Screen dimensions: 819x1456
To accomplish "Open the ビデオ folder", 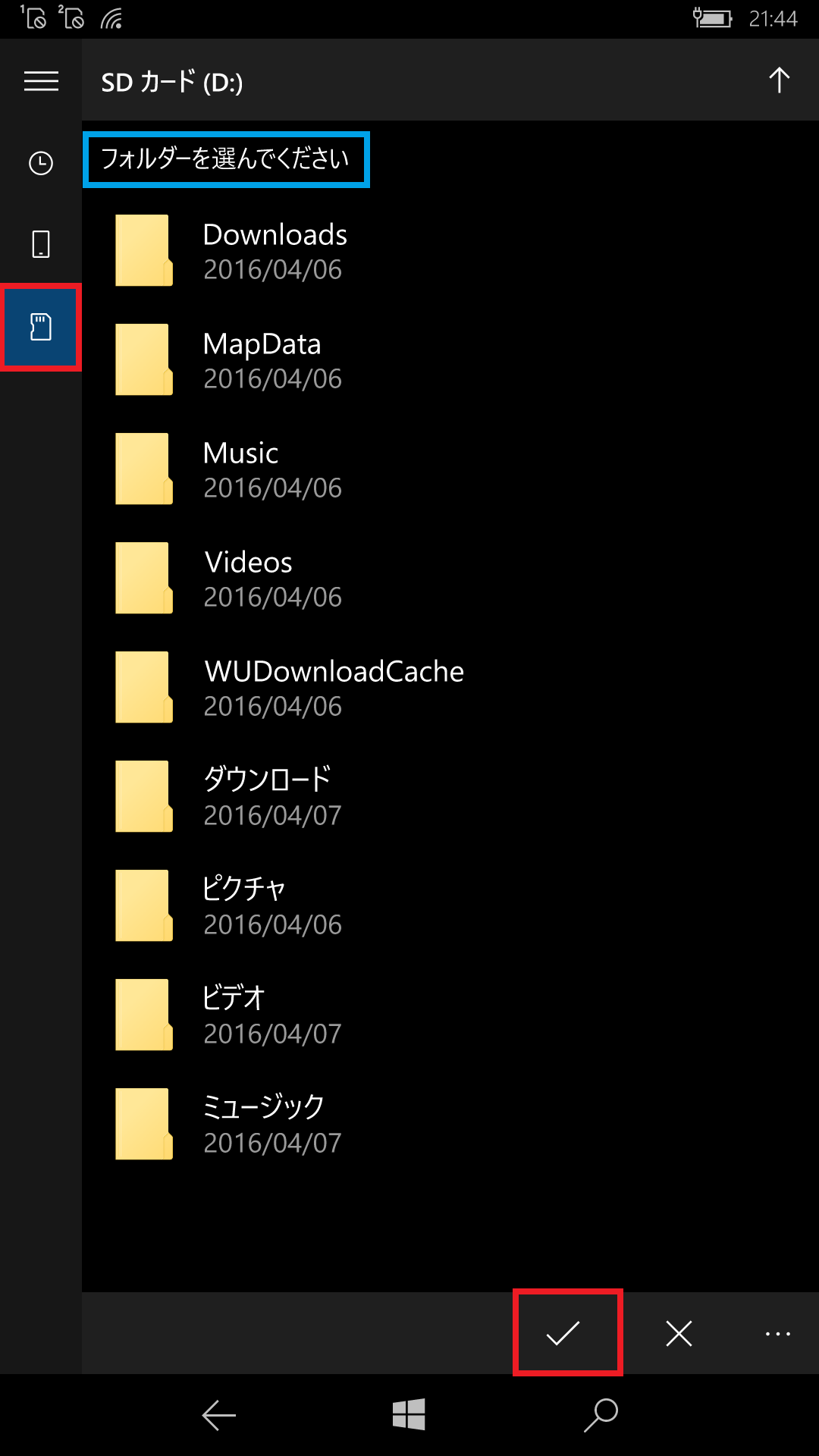I will click(450, 1015).
